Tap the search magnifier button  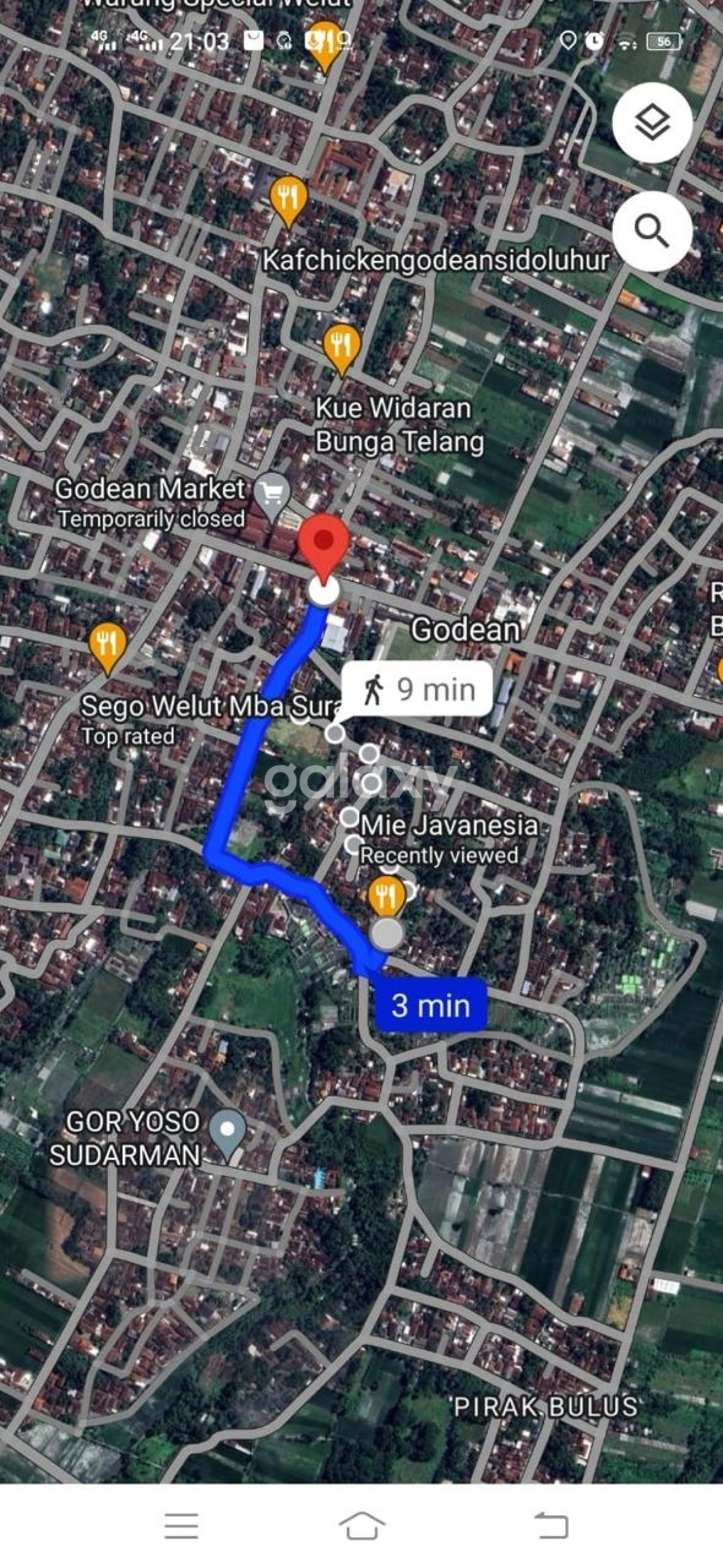tap(652, 231)
